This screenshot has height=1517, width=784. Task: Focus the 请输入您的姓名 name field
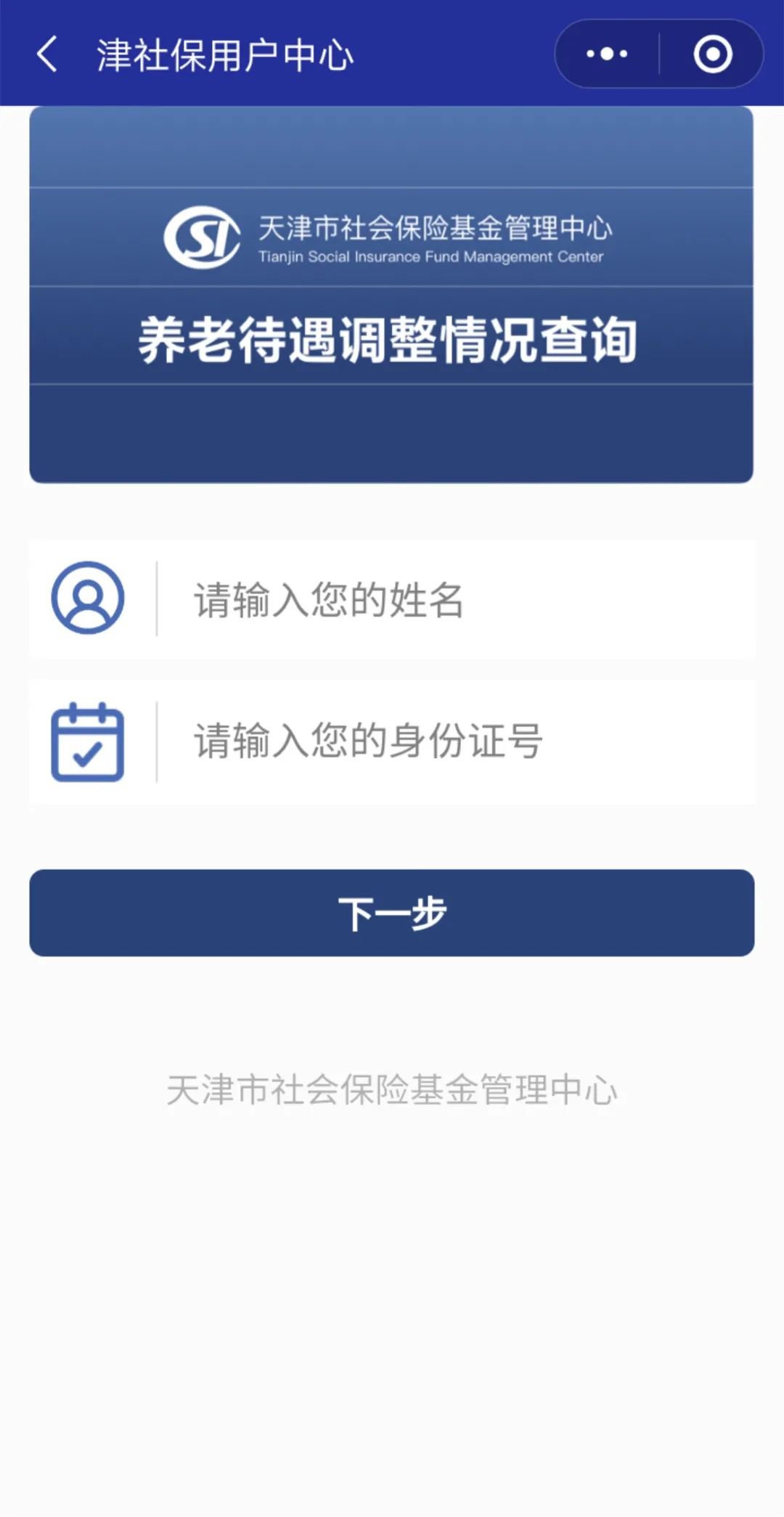click(457, 600)
